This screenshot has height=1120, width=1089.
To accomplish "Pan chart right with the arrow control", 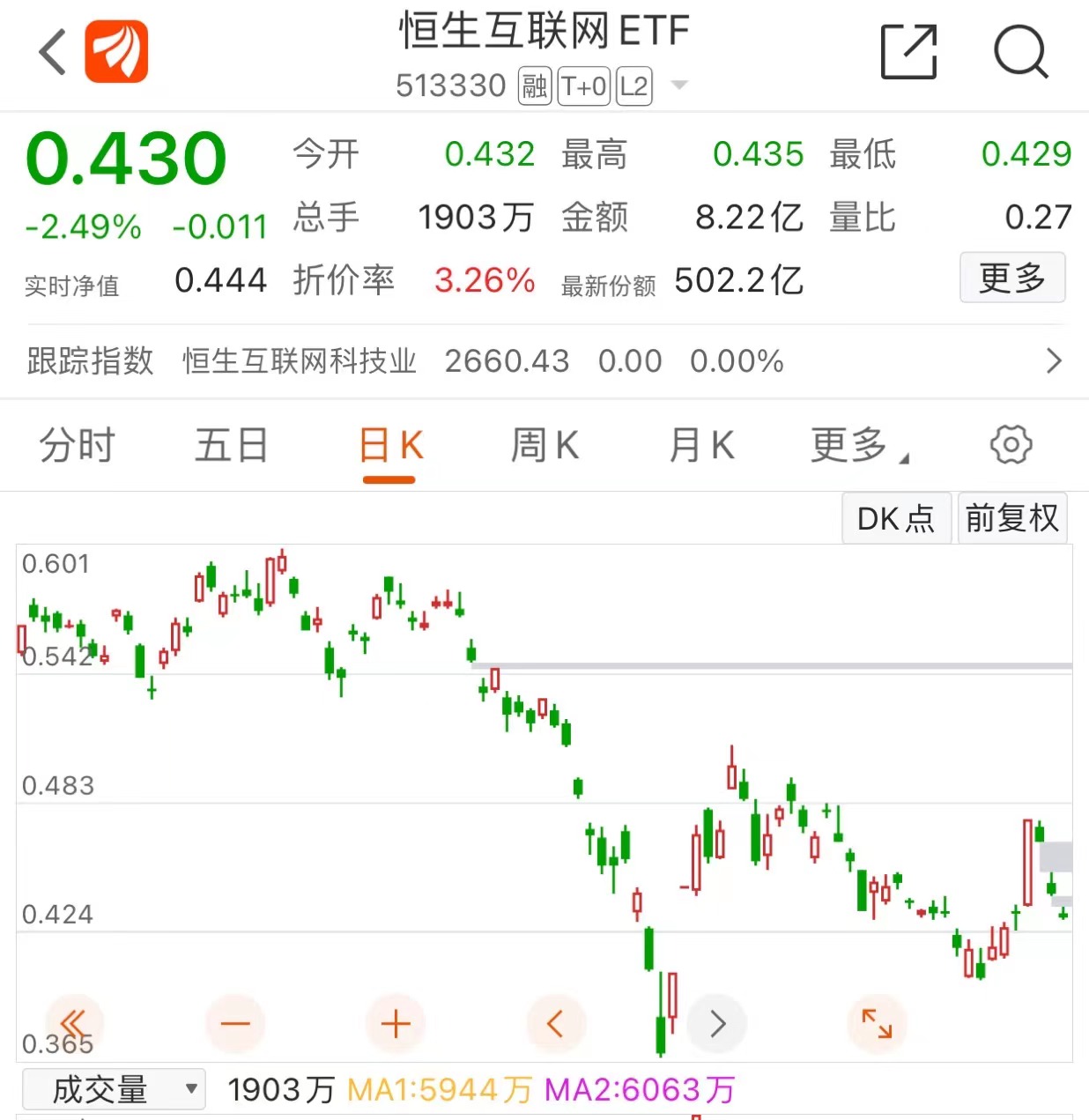I will coord(716,1023).
